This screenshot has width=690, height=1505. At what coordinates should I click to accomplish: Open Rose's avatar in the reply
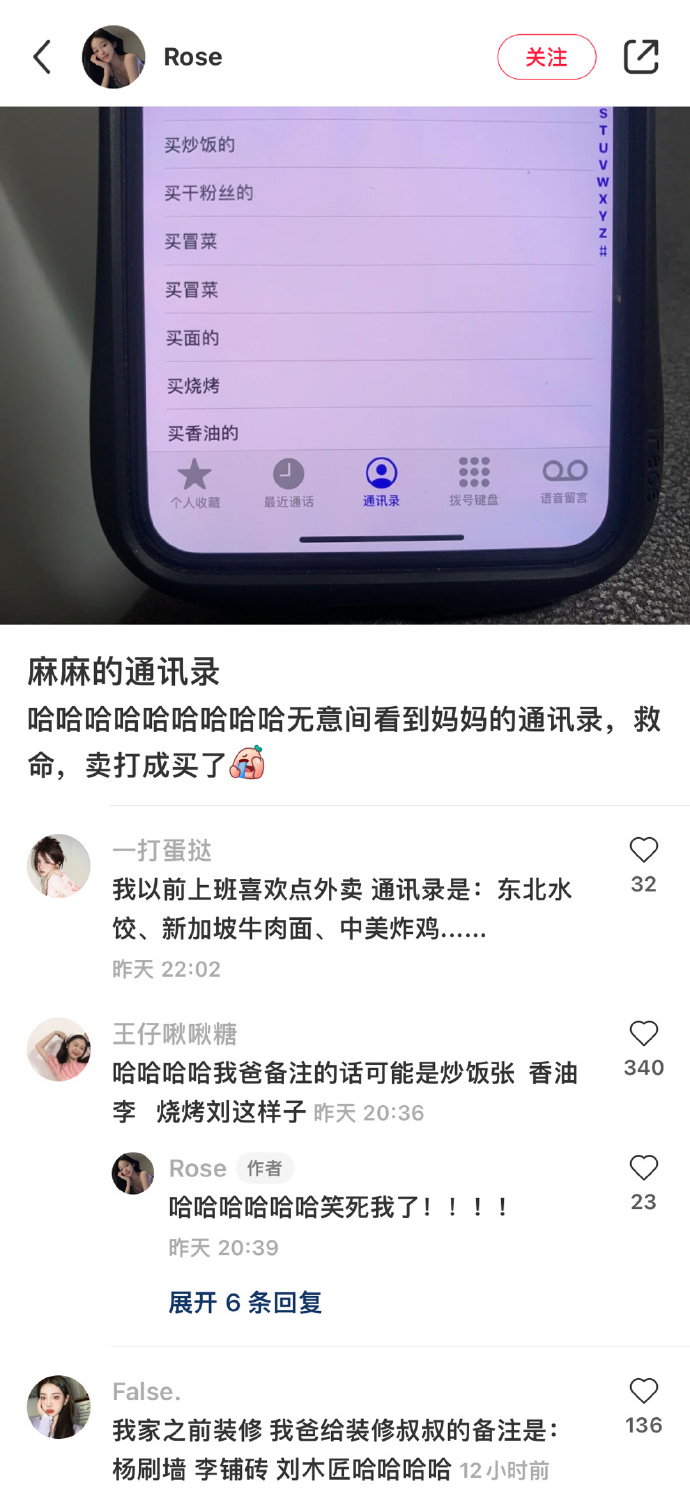click(132, 1173)
